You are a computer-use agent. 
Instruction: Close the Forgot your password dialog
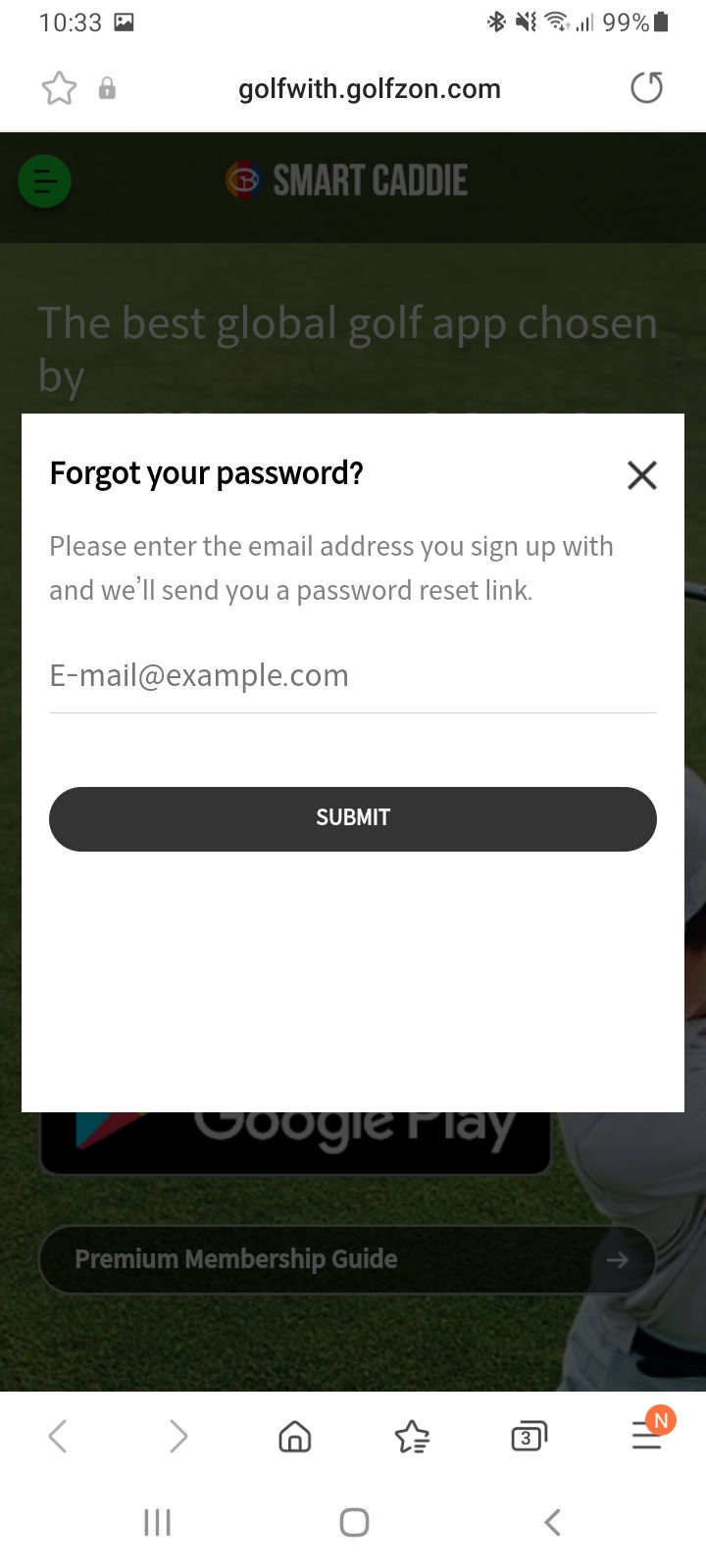tap(642, 475)
